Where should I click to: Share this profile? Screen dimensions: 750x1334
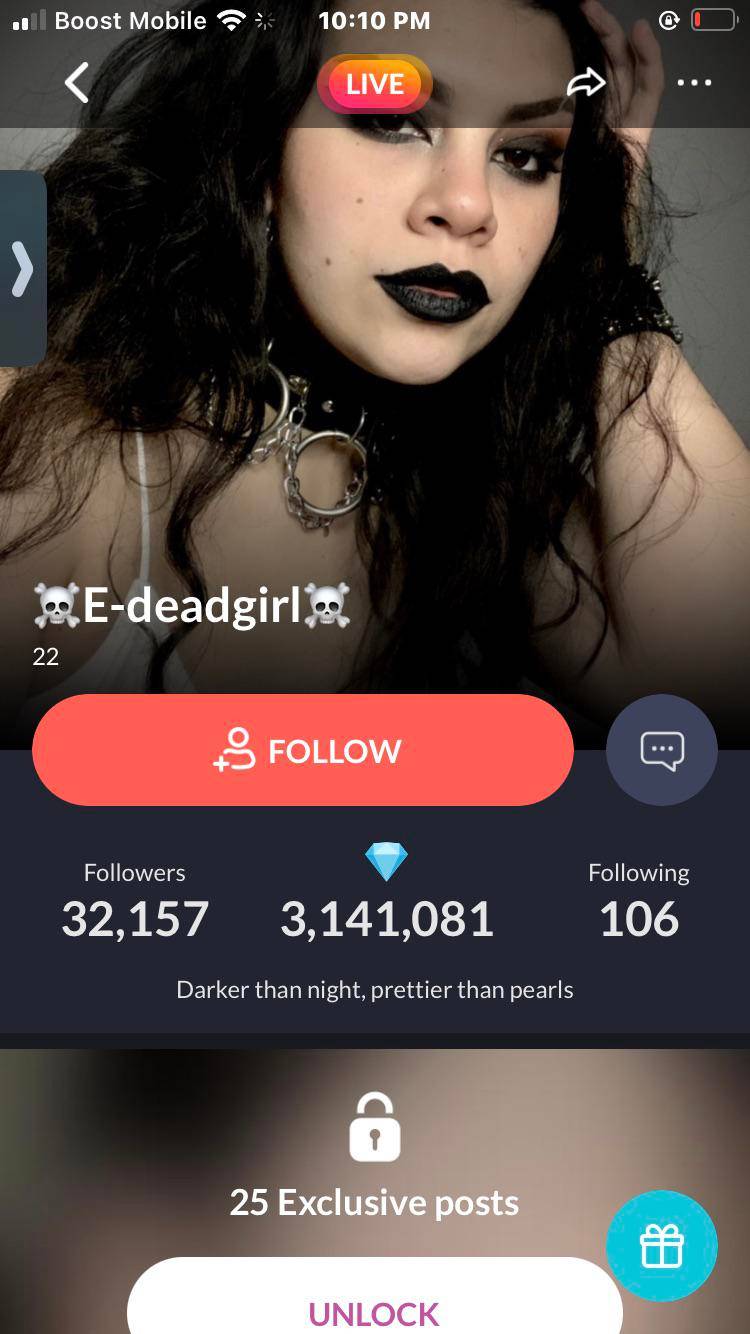click(586, 83)
